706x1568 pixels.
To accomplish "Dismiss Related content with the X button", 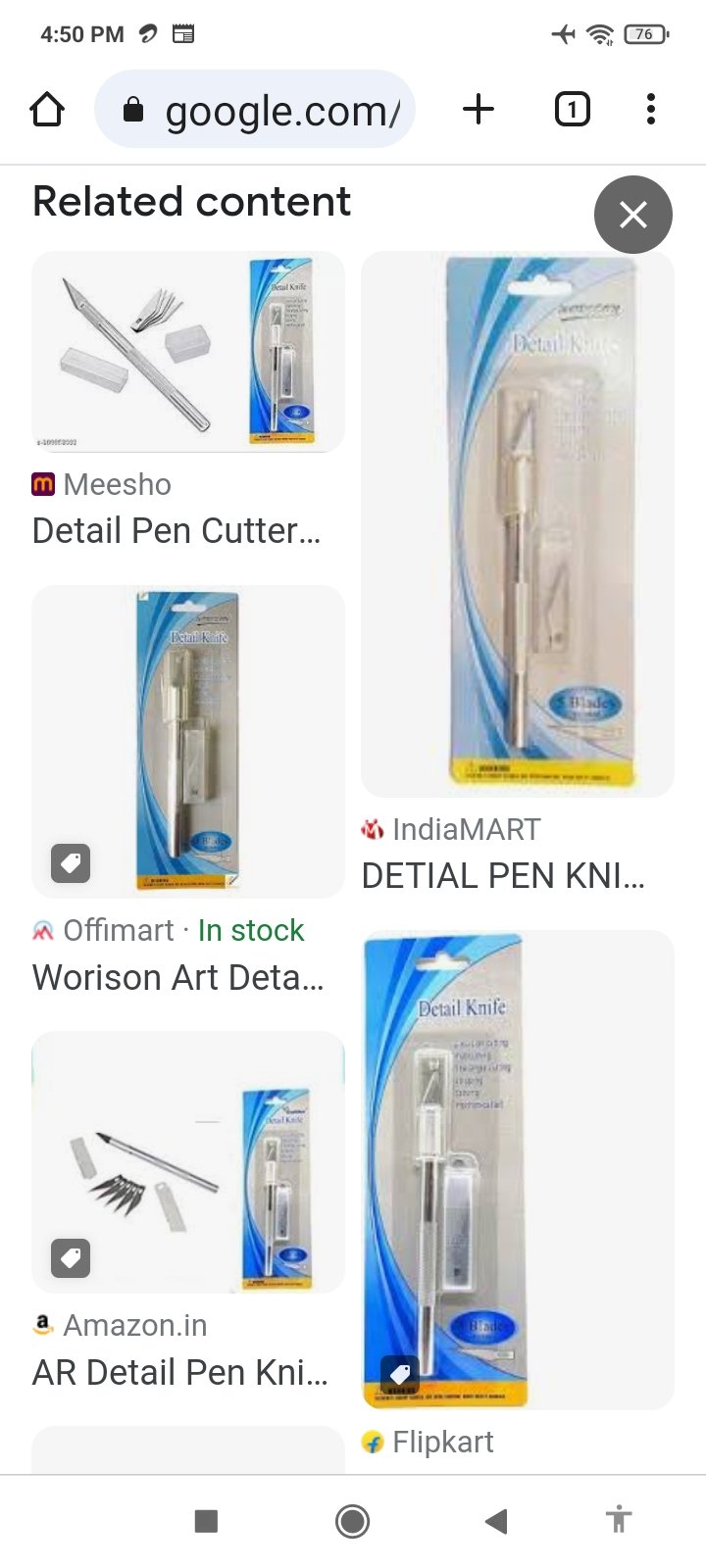I will coord(632,215).
